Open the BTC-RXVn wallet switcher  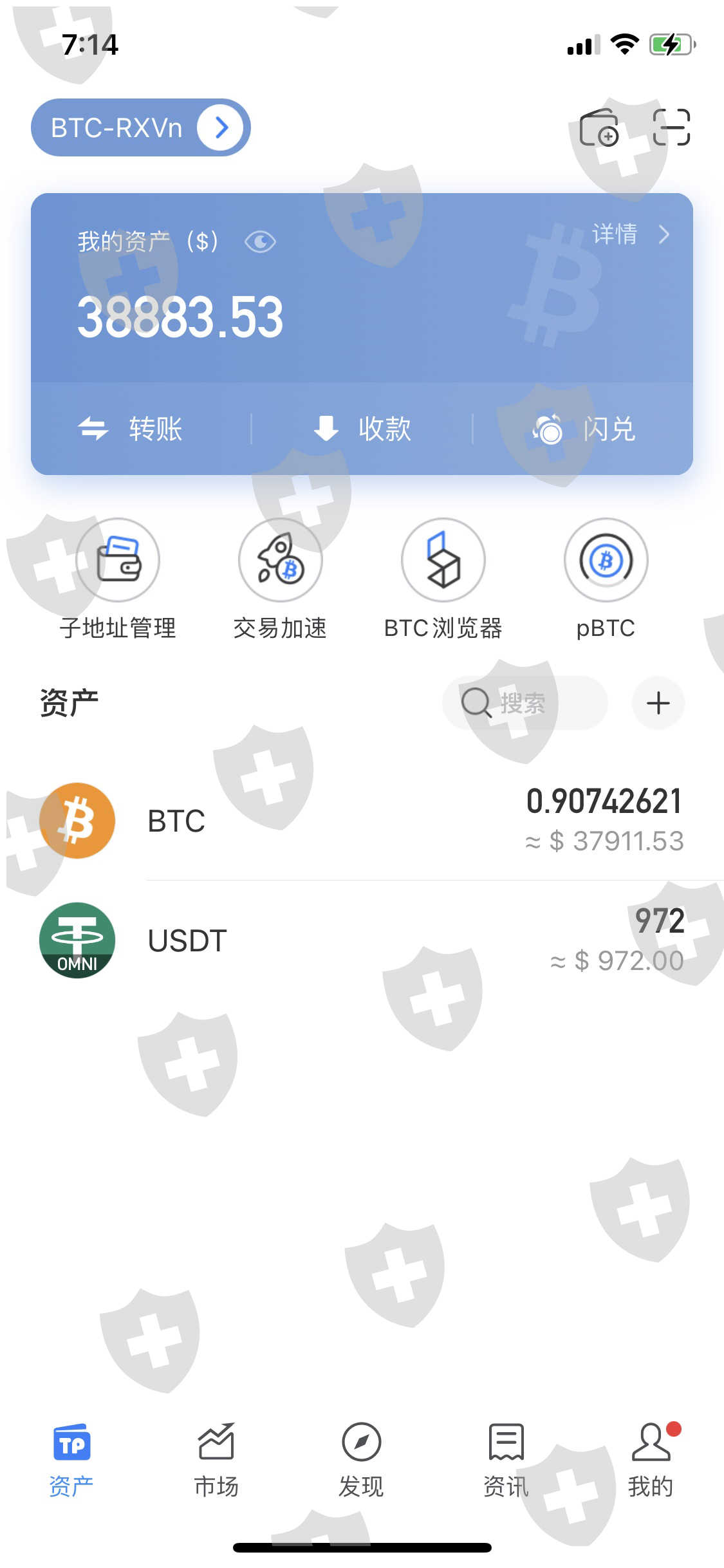click(x=140, y=127)
